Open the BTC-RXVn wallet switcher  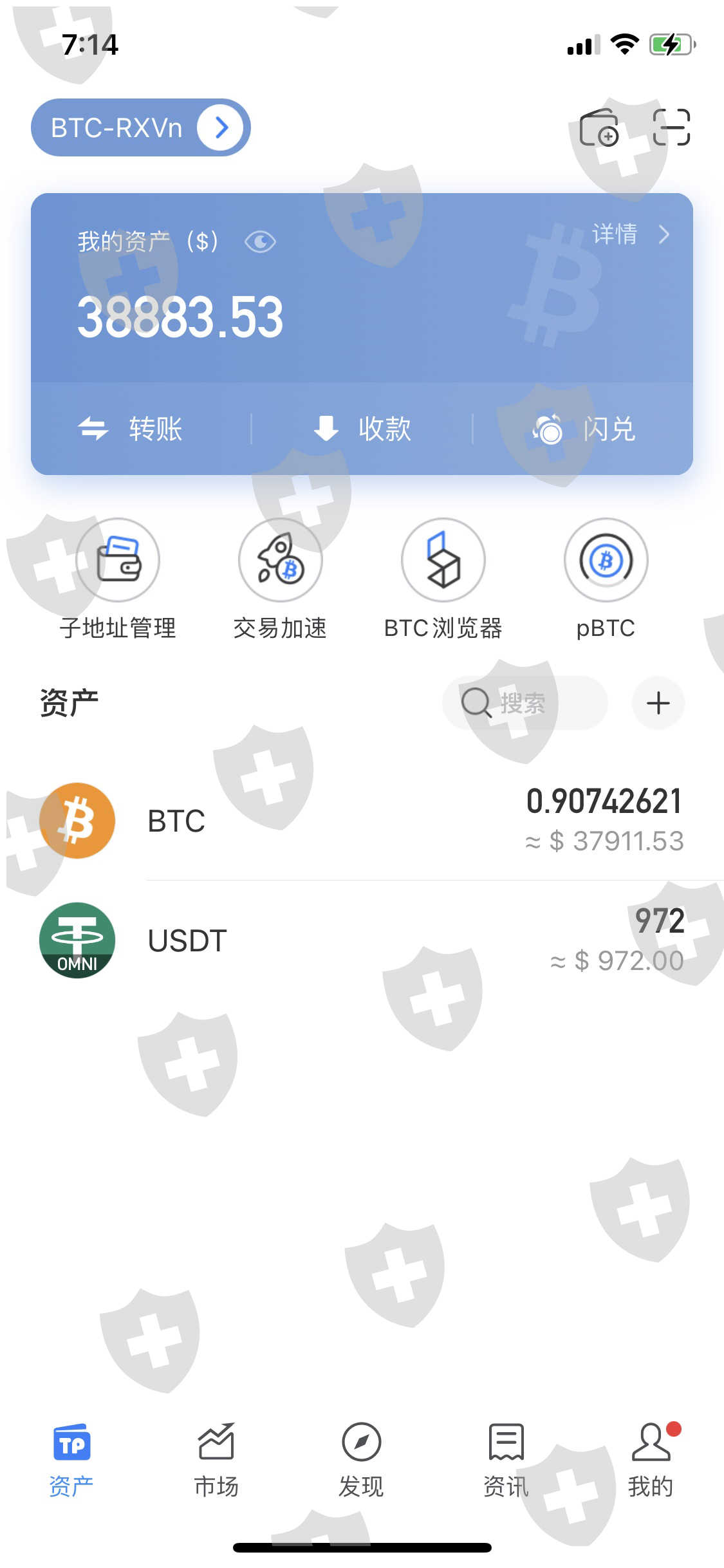click(x=140, y=127)
